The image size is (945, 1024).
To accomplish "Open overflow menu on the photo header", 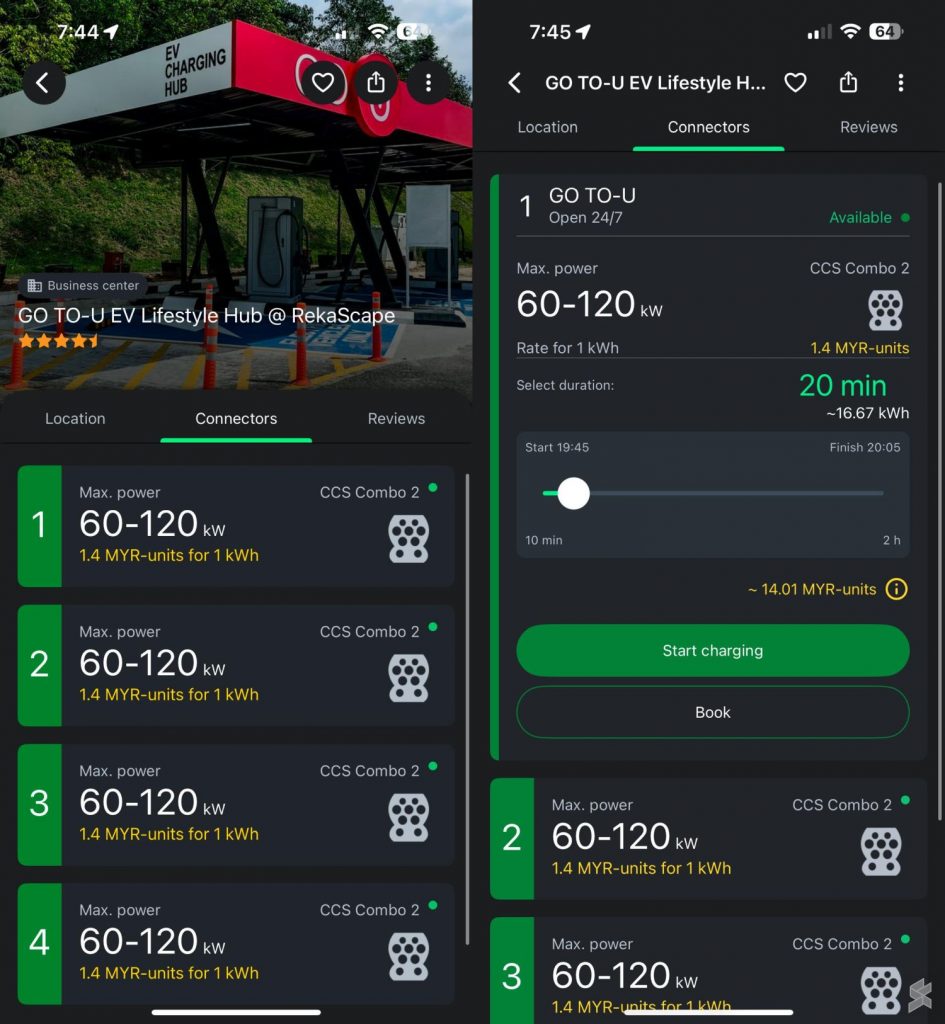I will pyautogui.click(x=429, y=83).
